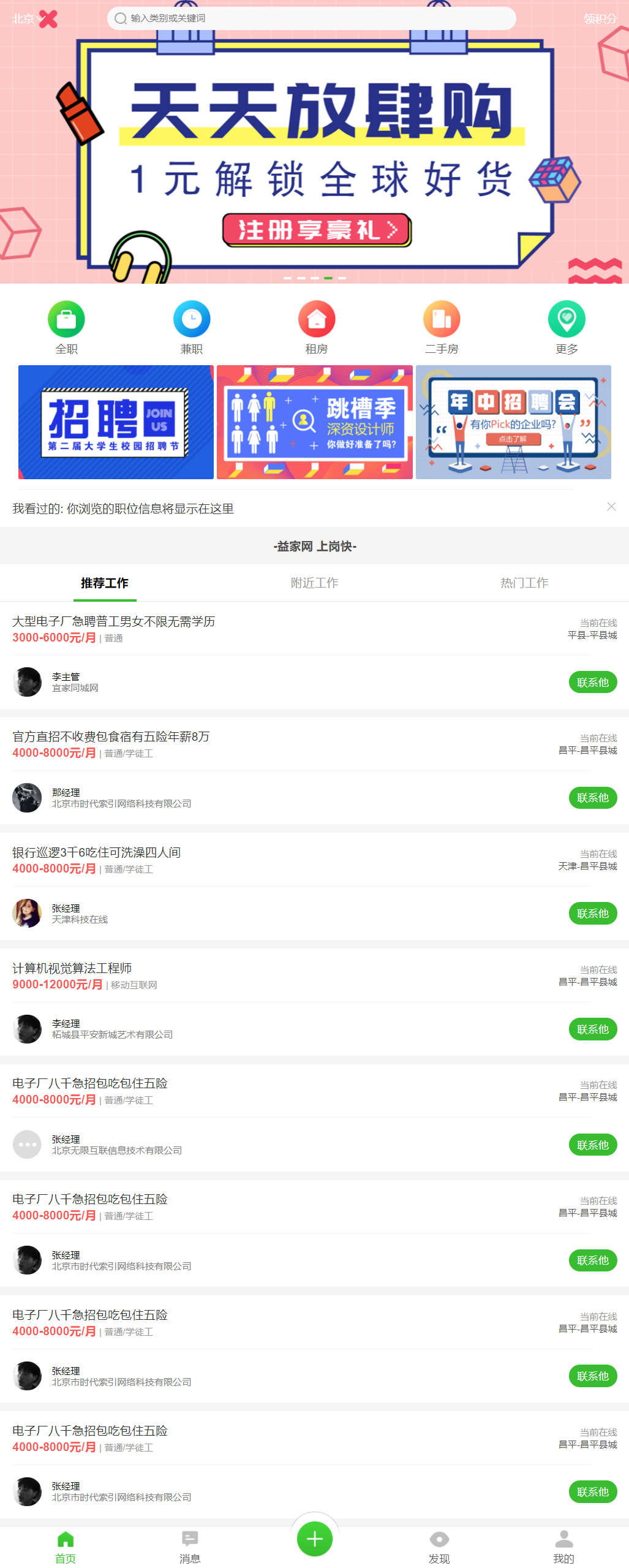
Task: Switch to the 附近工作 tab
Action: pyautogui.click(x=314, y=583)
